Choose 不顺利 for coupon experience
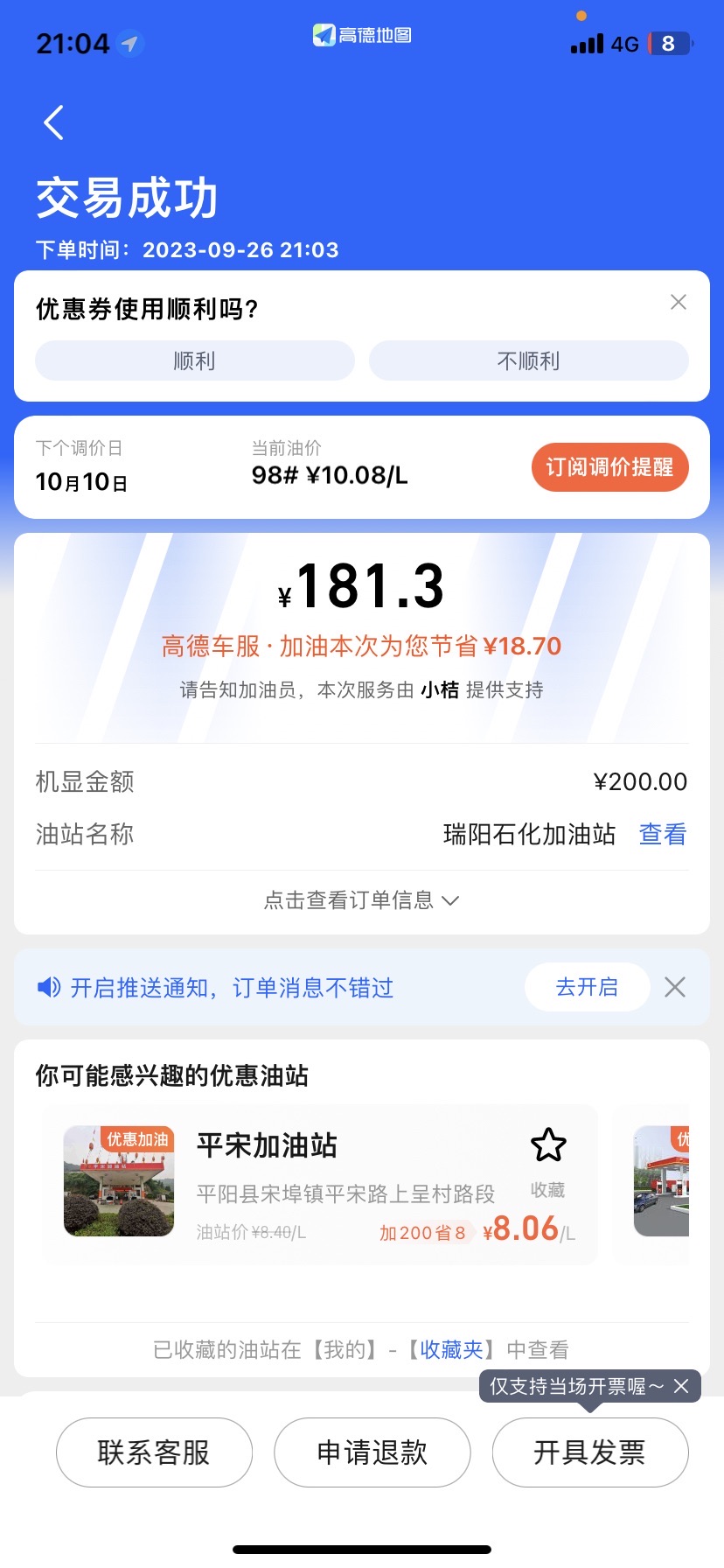 528,361
